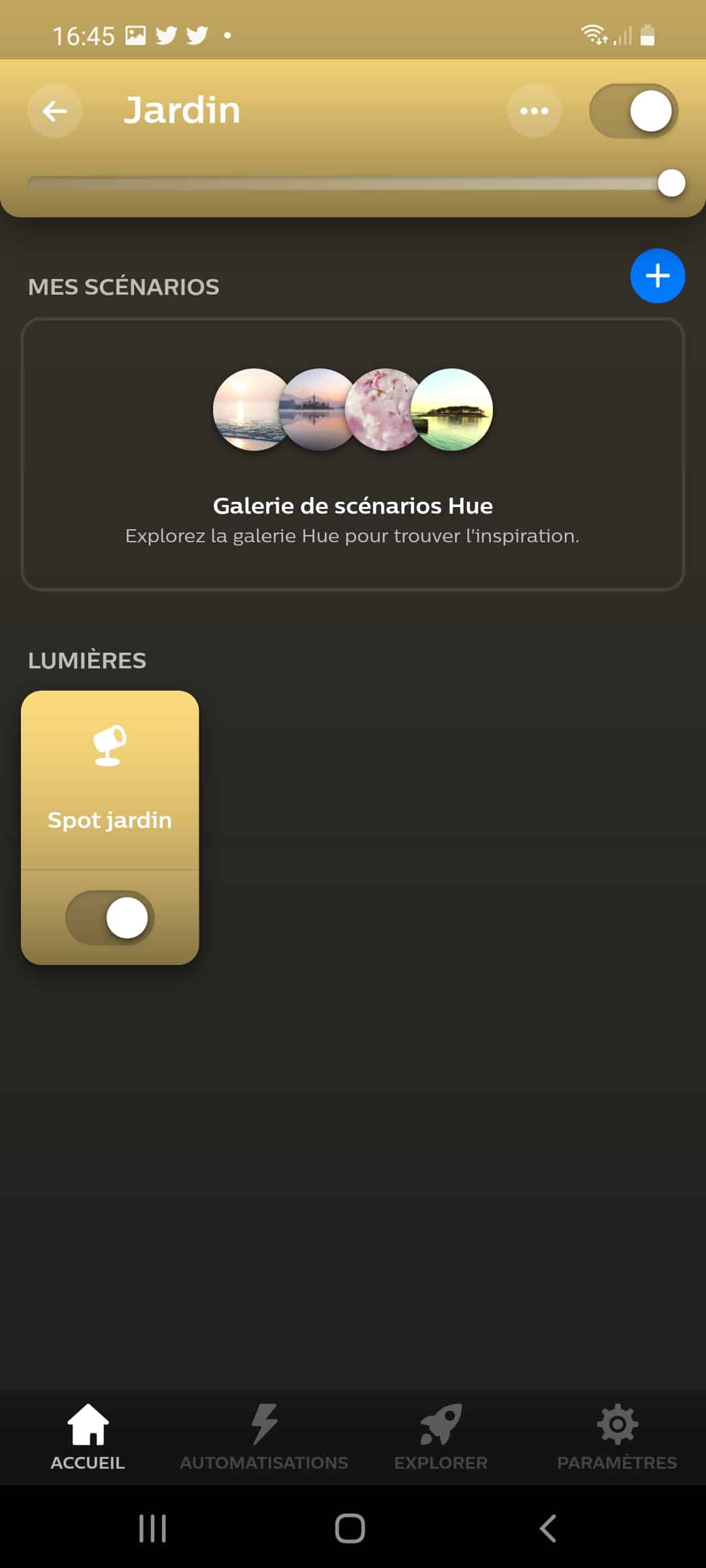Viewport: 706px width, 1568px height.
Task: Add a new scenario with the plus button
Action: tap(658, 276)
